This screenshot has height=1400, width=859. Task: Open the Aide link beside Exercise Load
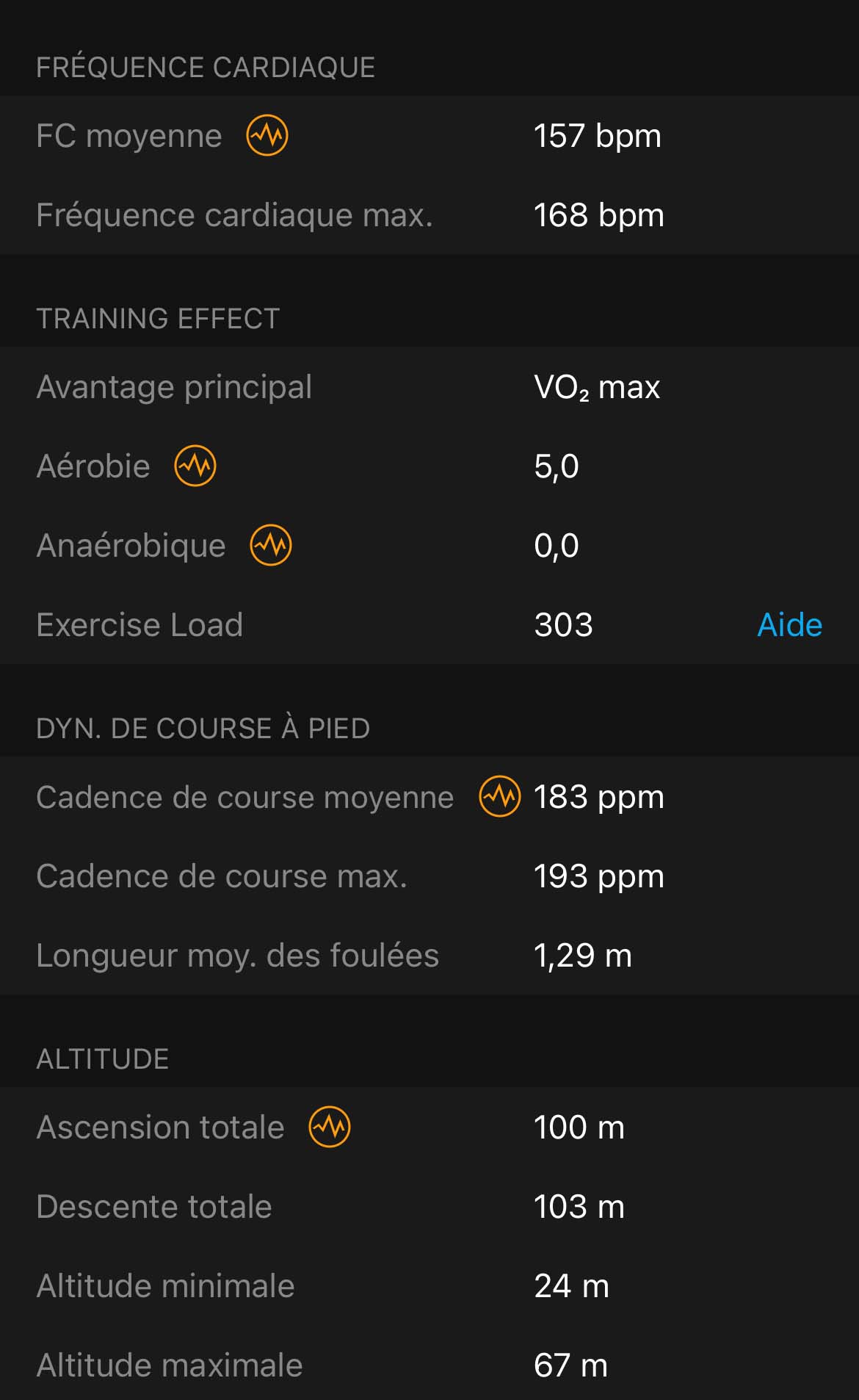coord(789,625)
